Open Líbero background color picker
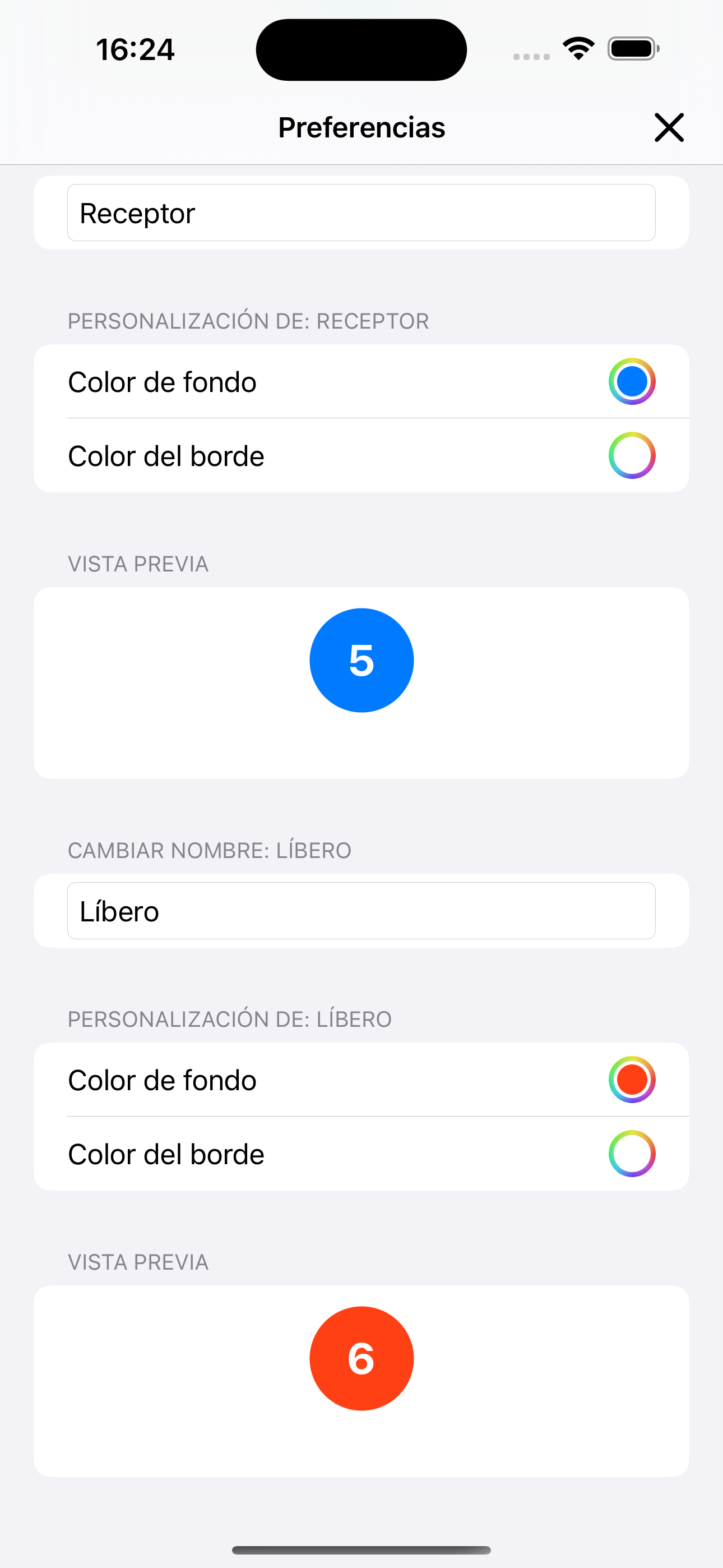Image resolution: width=723 pixels, height=1568 pixels. (632, 1079)
